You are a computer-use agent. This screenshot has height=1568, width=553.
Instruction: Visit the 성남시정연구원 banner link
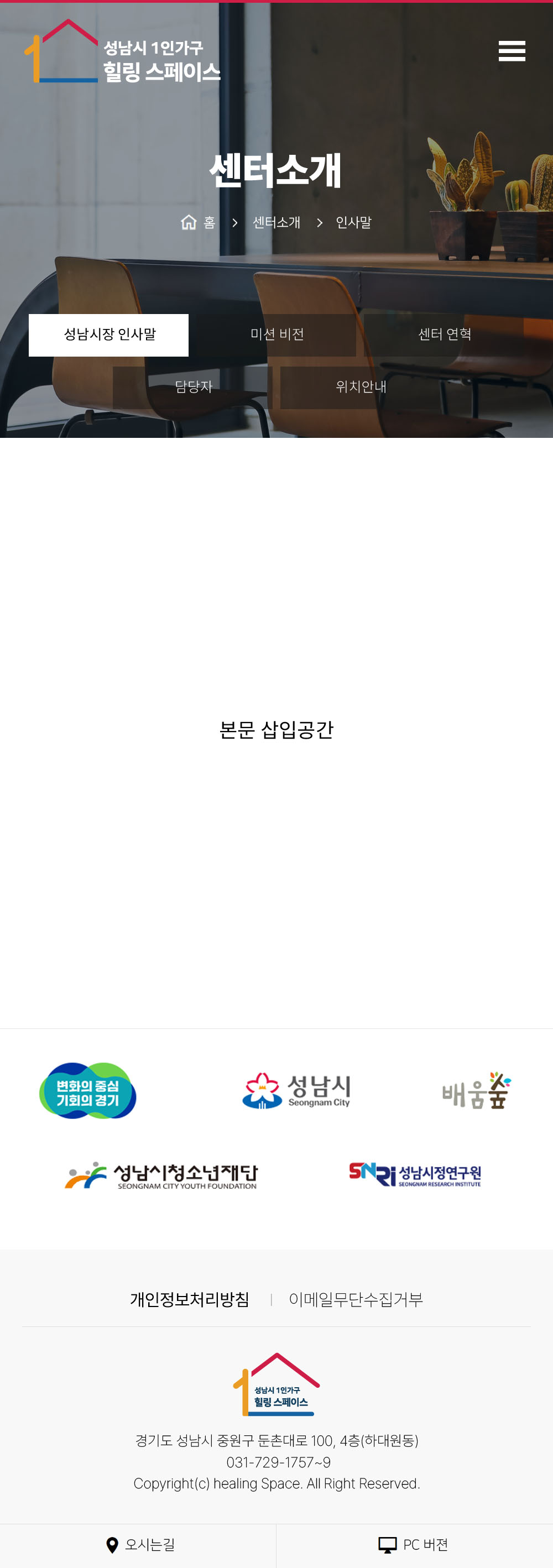click(x=415, y=1174)
